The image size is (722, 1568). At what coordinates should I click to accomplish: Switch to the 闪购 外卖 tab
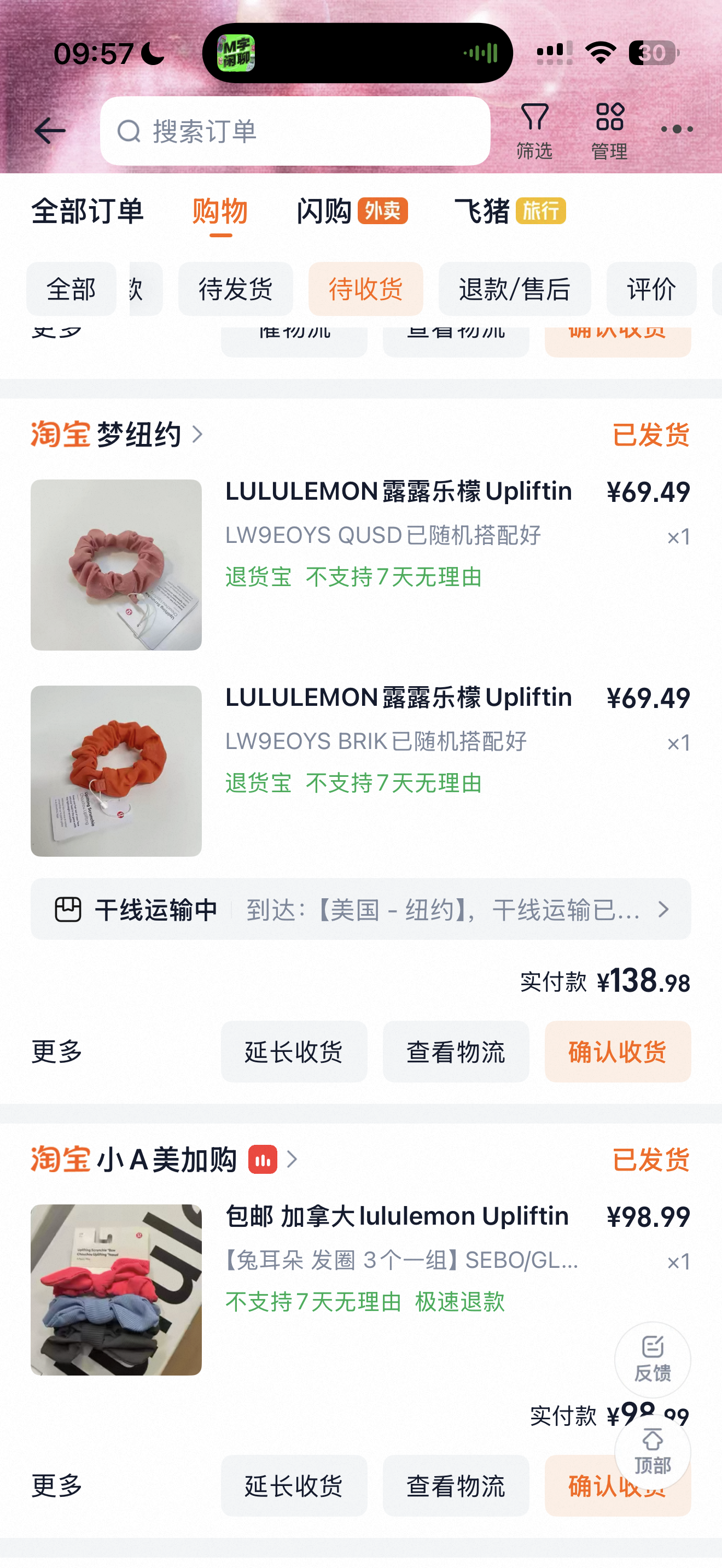coord(352,211)
